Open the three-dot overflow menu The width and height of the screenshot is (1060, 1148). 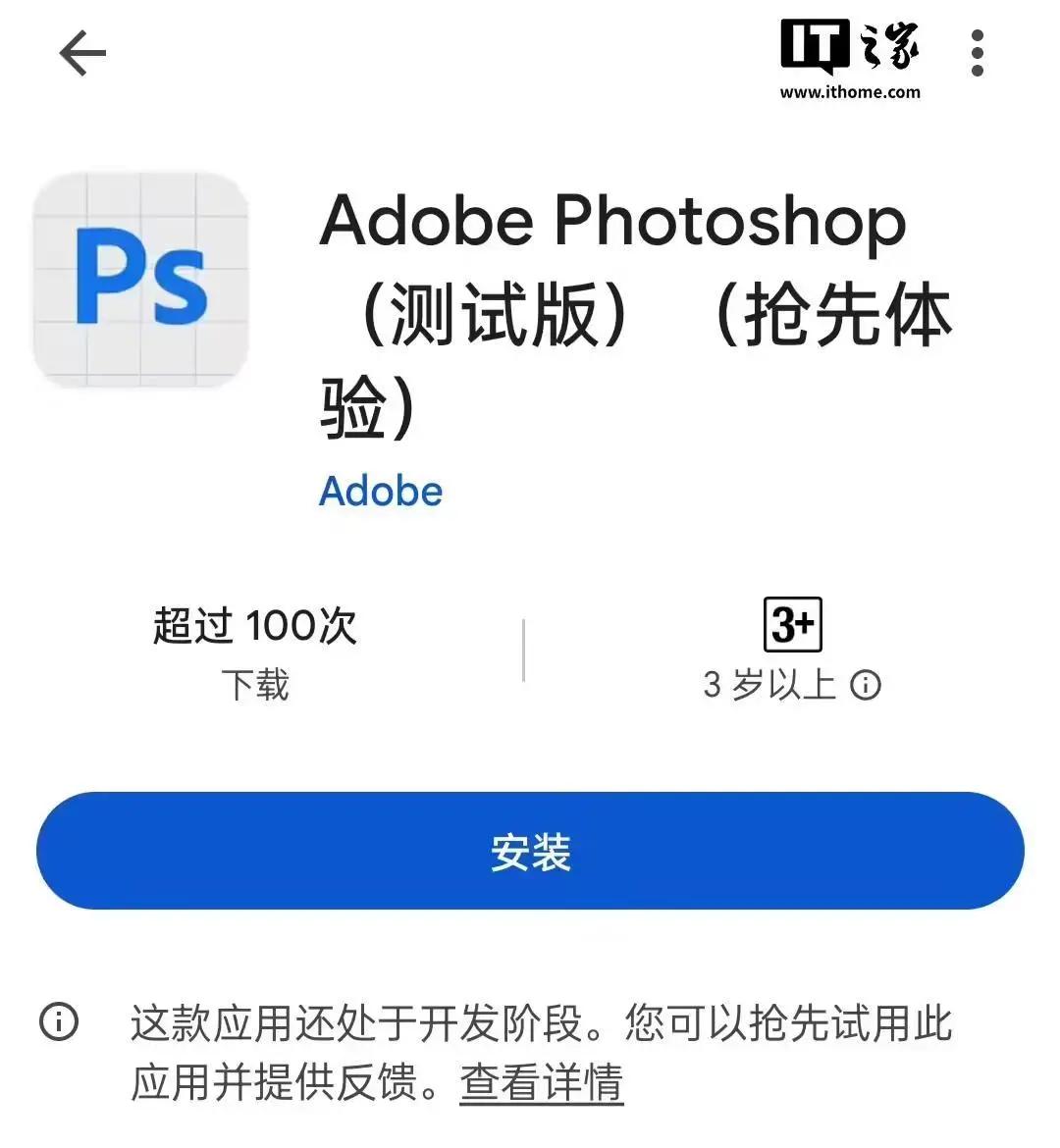click(x=977, y=53)
